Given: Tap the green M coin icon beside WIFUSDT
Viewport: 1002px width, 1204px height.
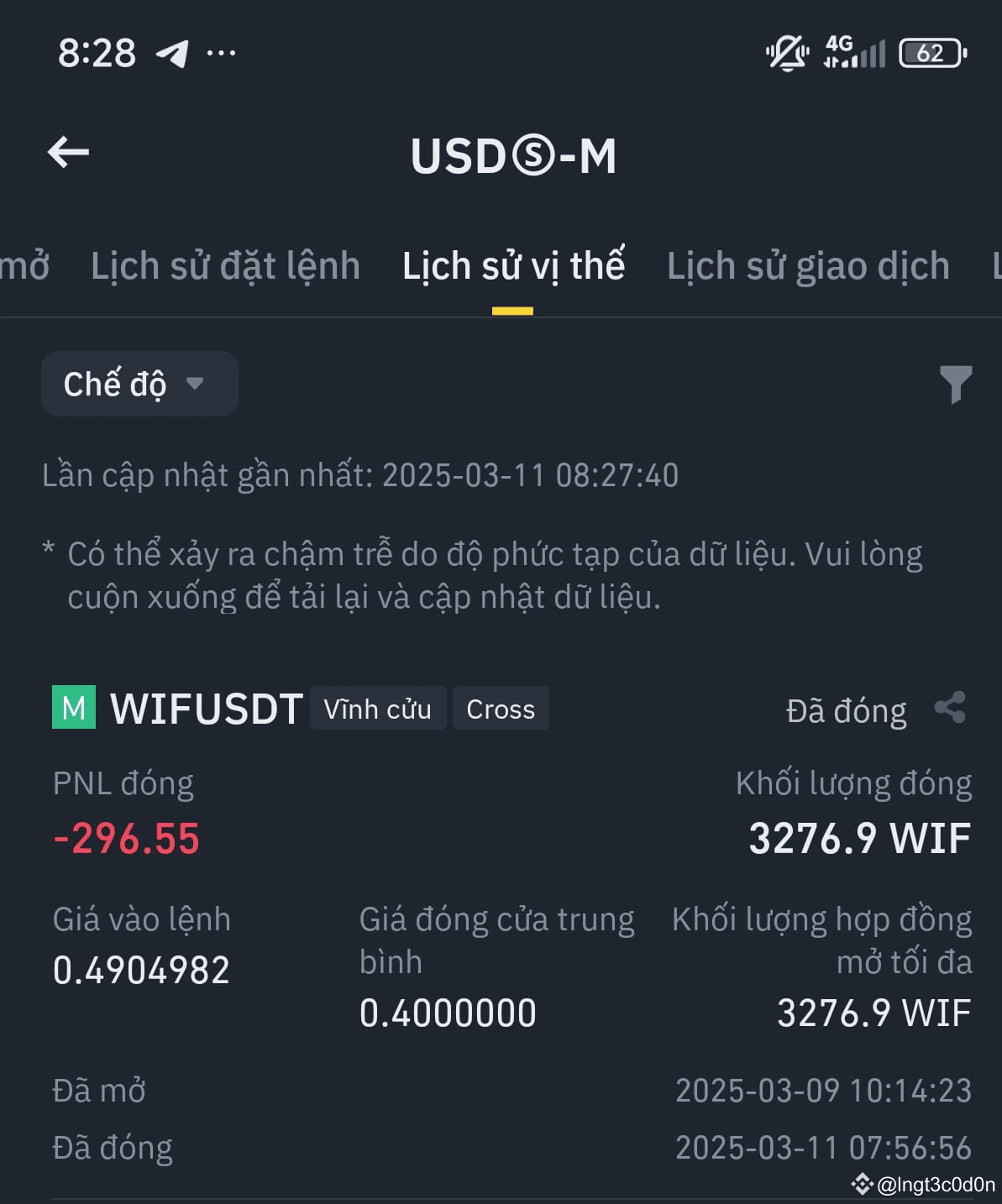Looking at the screenshot, I should pos(74,708).
